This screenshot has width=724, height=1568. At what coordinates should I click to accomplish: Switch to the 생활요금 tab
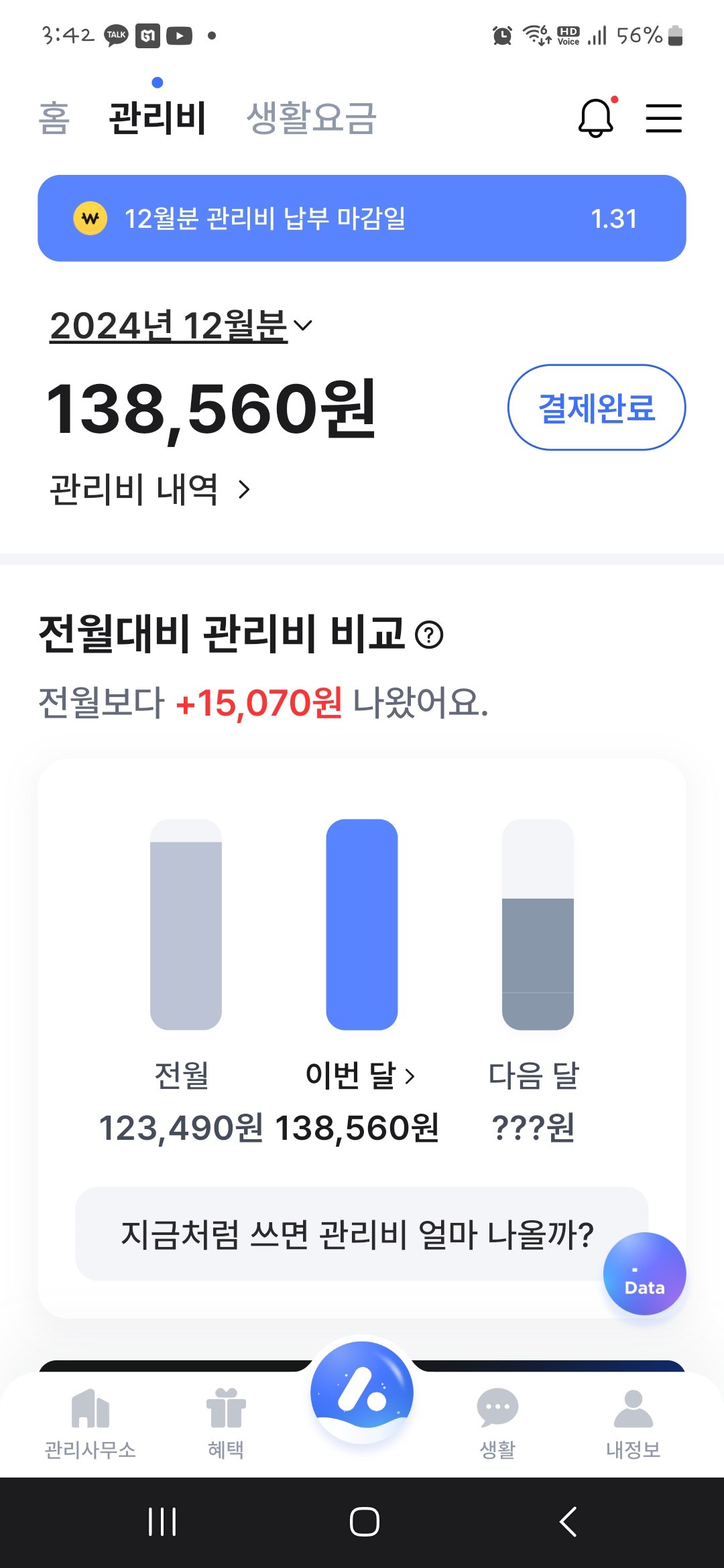(x=312, y=119)
